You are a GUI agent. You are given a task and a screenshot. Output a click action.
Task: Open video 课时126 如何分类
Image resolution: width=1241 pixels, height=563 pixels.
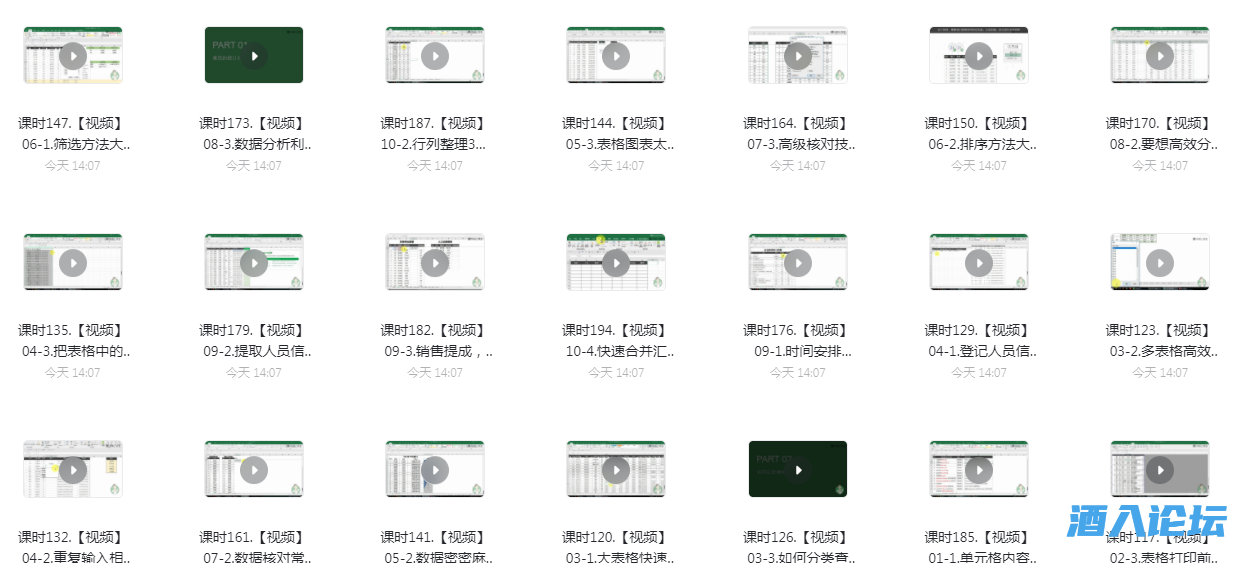pyautogui.click(x=798, y=470)
